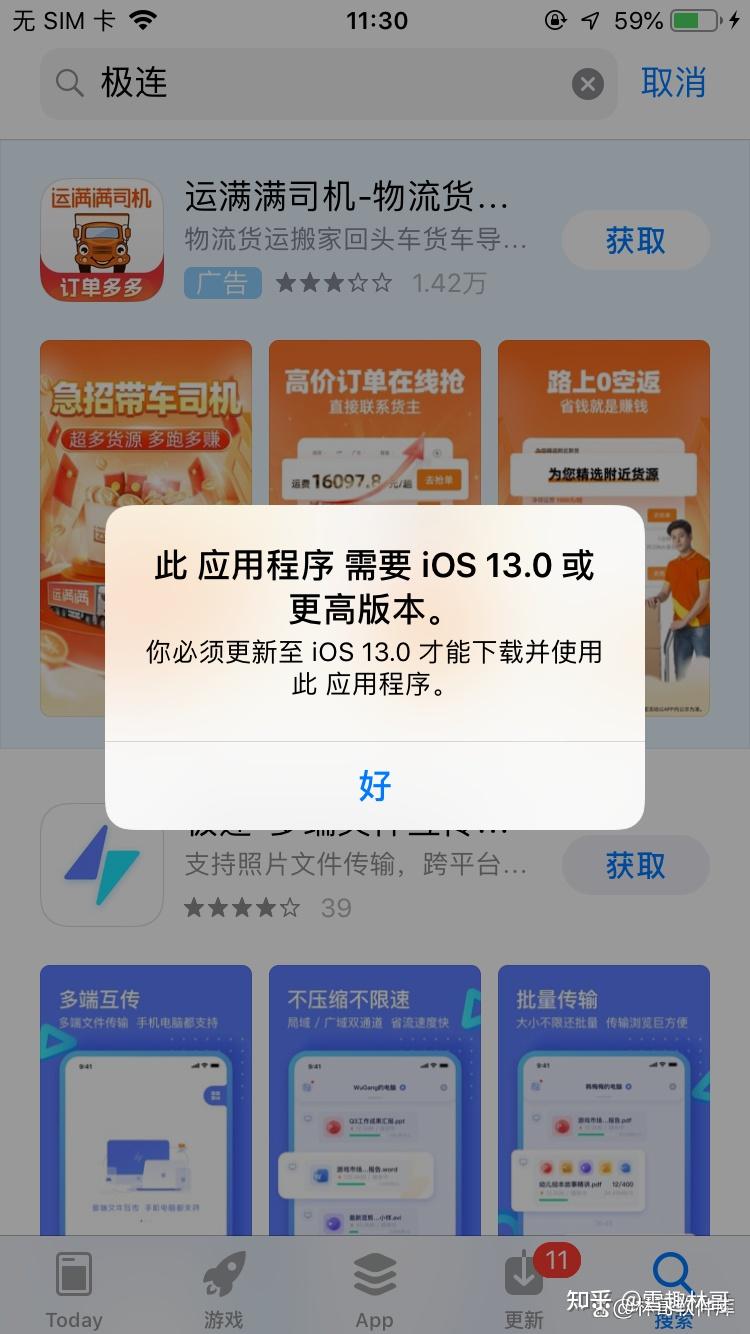
Task: Cancel the search with 取消
Action: click(x=675, y=84)
